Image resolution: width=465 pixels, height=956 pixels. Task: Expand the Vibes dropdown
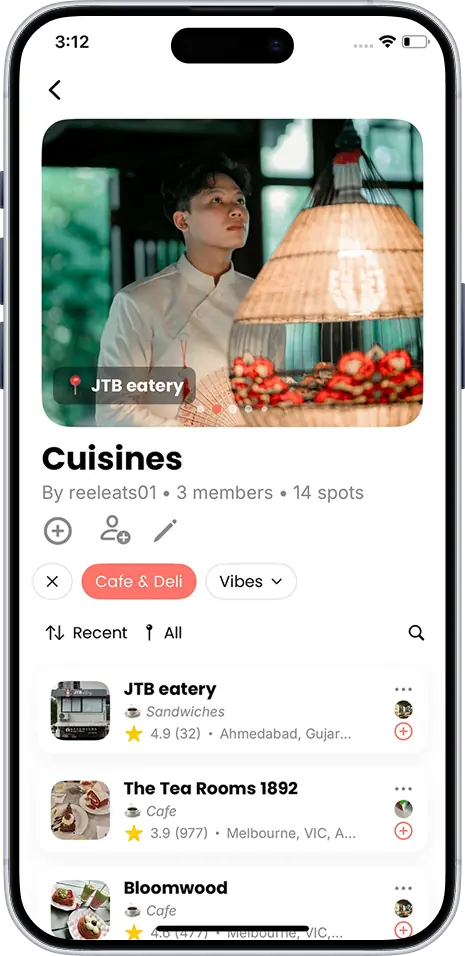251,582
